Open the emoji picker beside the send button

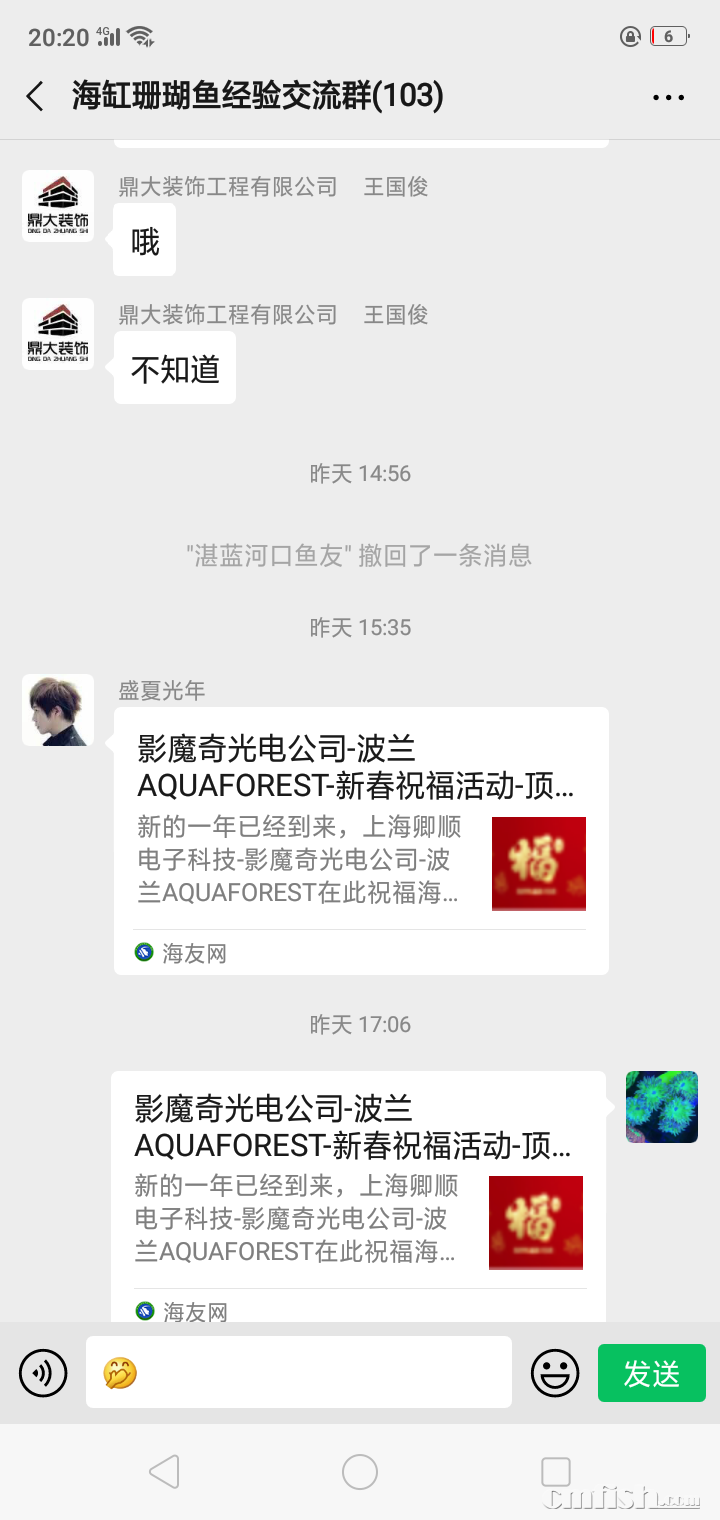555,1372
